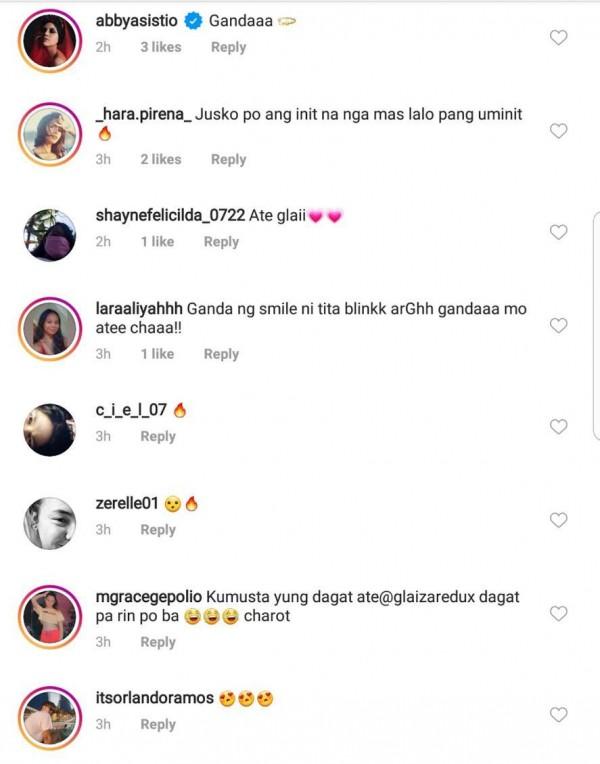Reply to _hara.pirena_'s comment
The width and height of the screenshot is (600, 764).
tap(228, 159)
